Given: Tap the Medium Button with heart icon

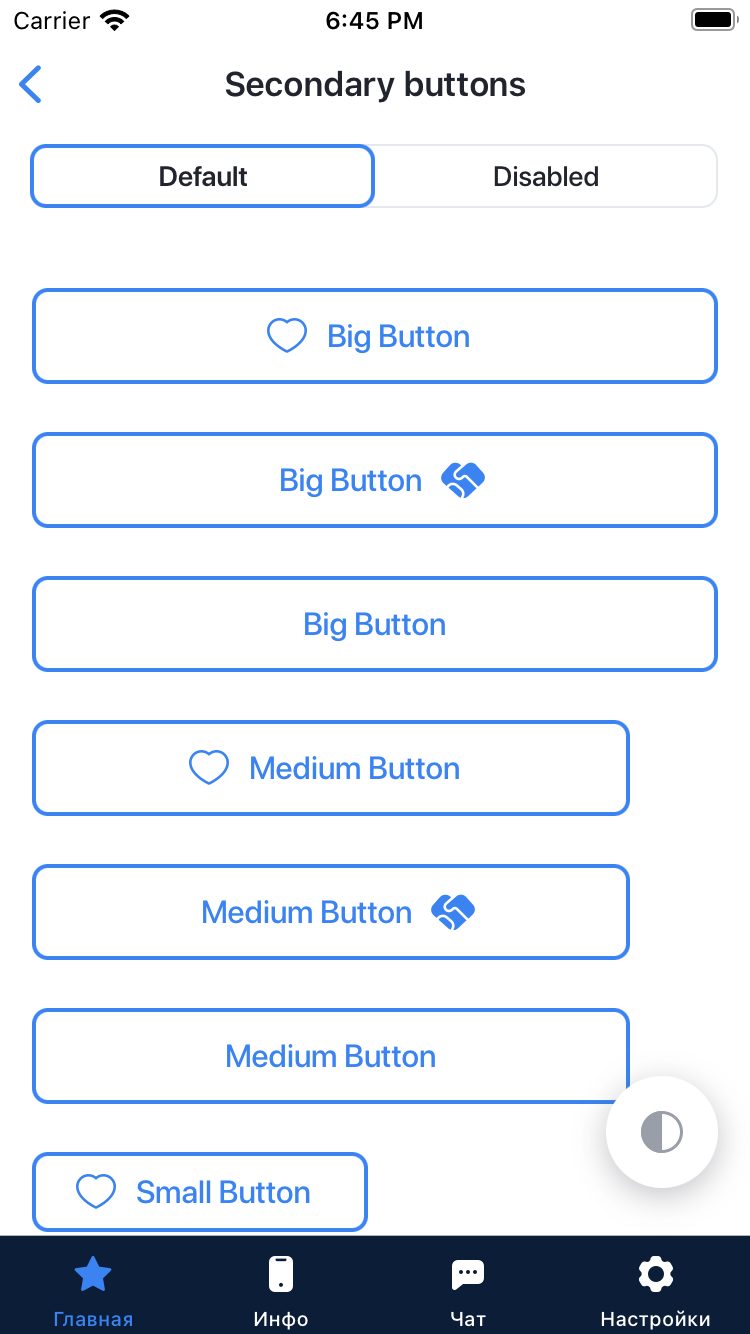Looking at the screenshot, I should tap(331, 768).
